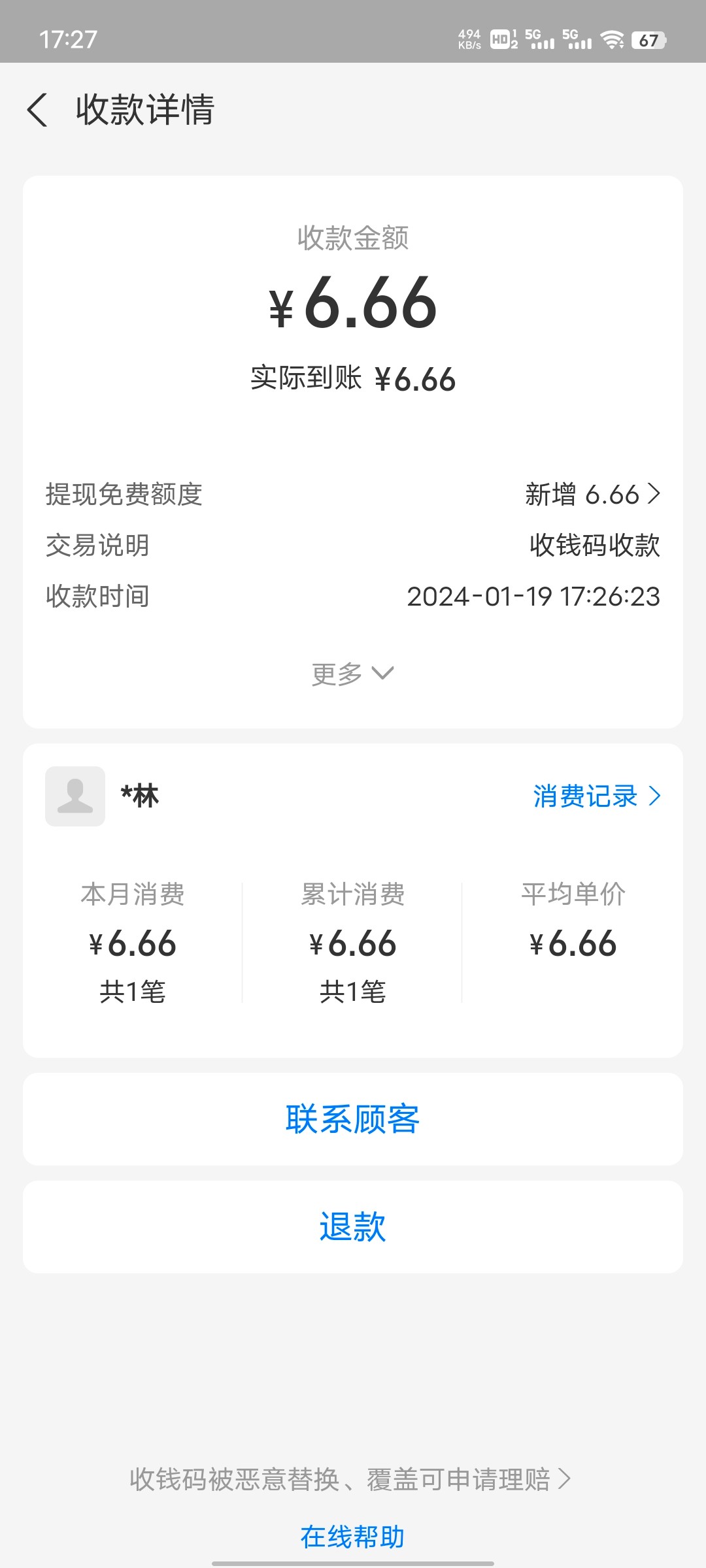The height and width of the screenshot is (1568, 706).
Task: Open 在线帮助 link
Action: point(353,1537)
